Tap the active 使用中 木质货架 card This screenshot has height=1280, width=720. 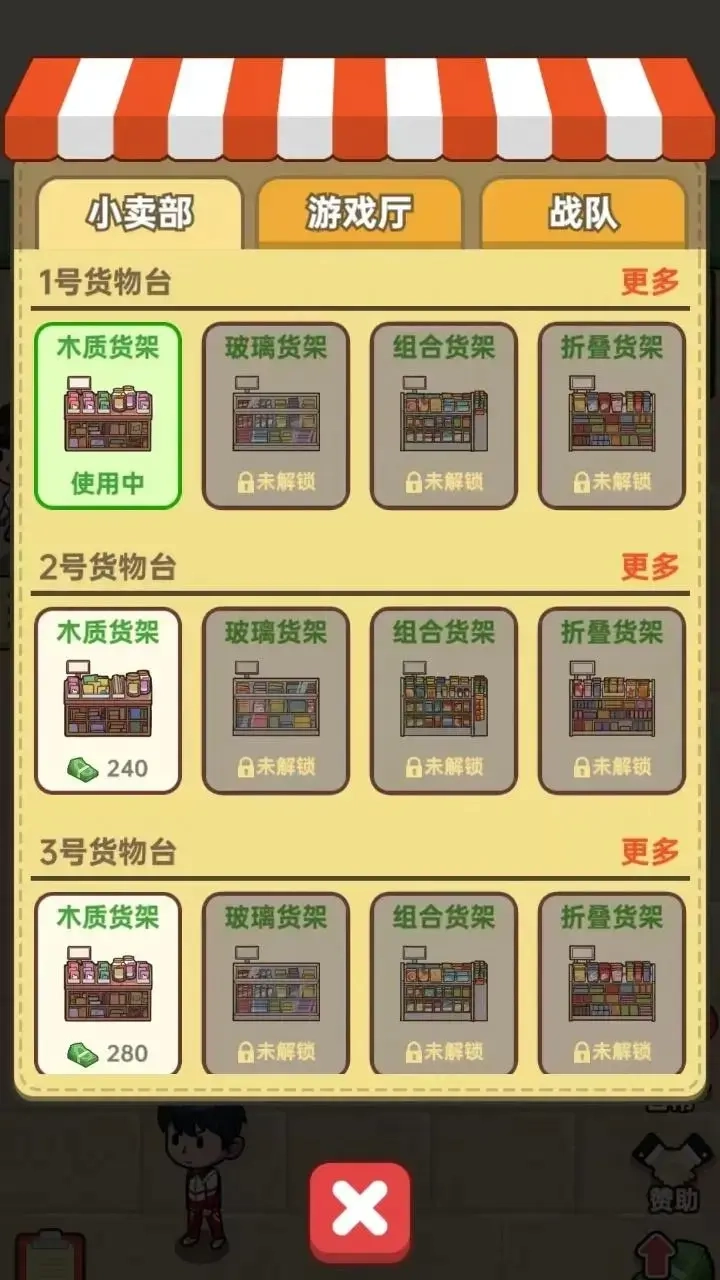coord(107,415)
